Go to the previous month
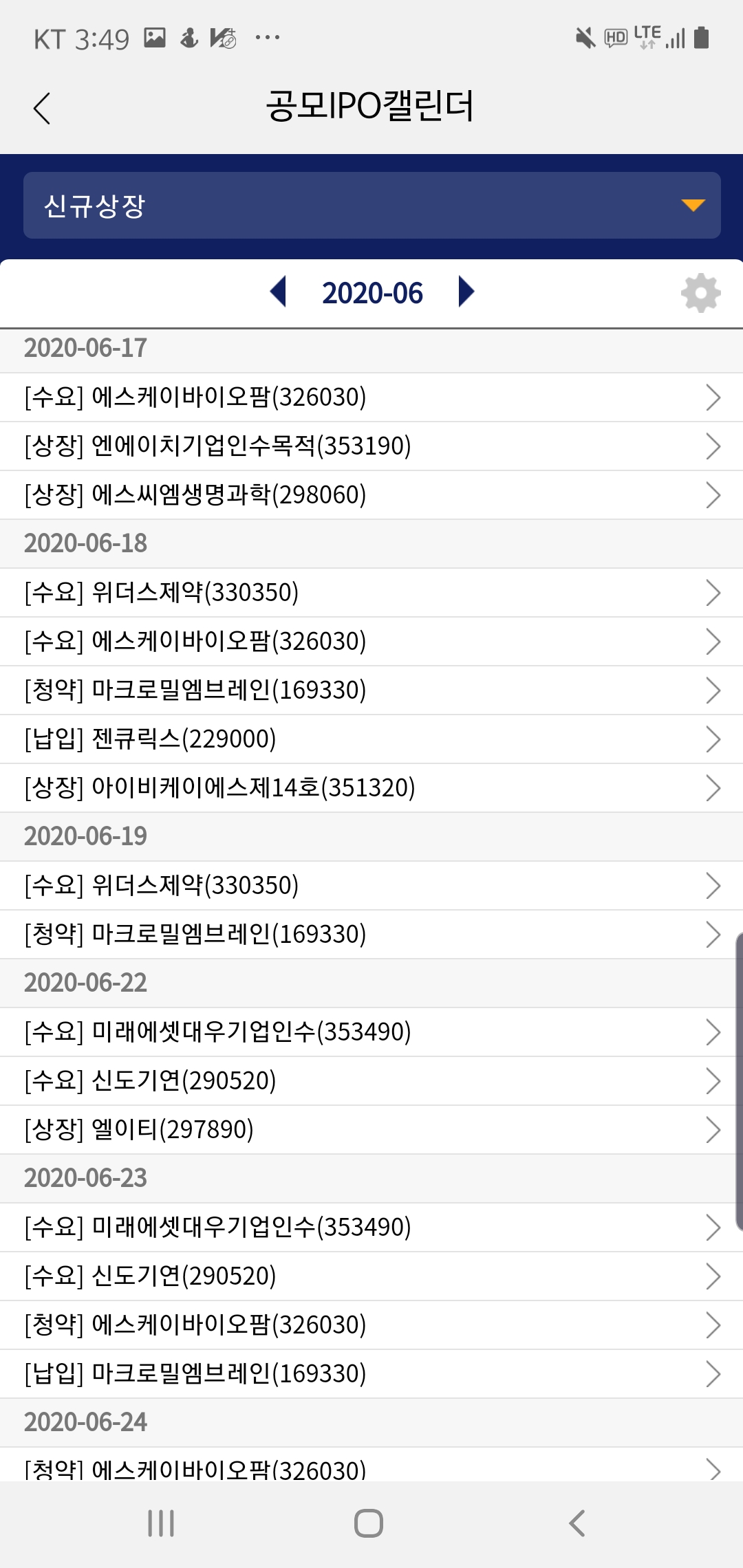Screen dimensions: 743x1568 click(279, 292)
